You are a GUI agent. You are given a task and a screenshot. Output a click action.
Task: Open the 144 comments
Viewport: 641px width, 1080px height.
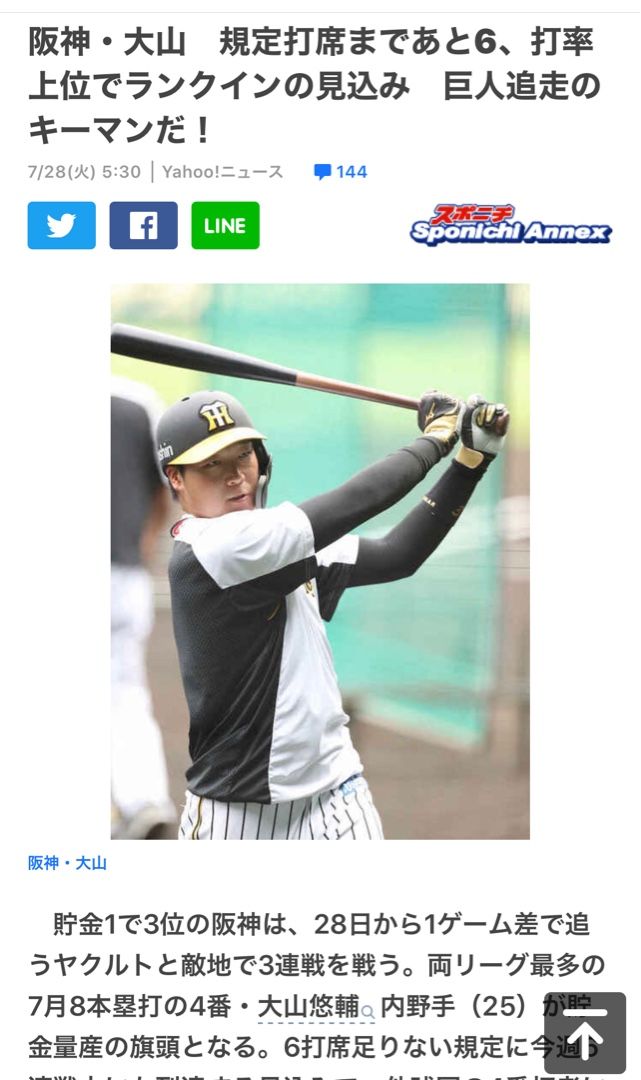[x=340, y=172]
